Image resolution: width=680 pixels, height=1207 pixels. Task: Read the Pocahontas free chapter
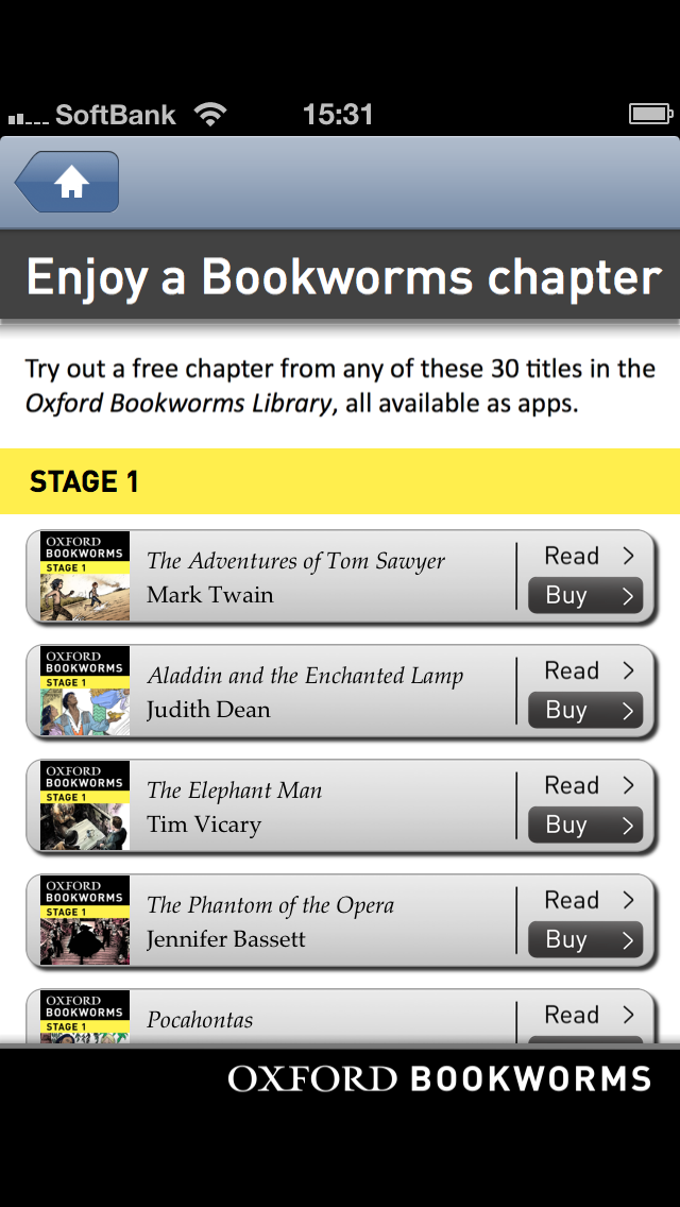tap(587, 1015)
